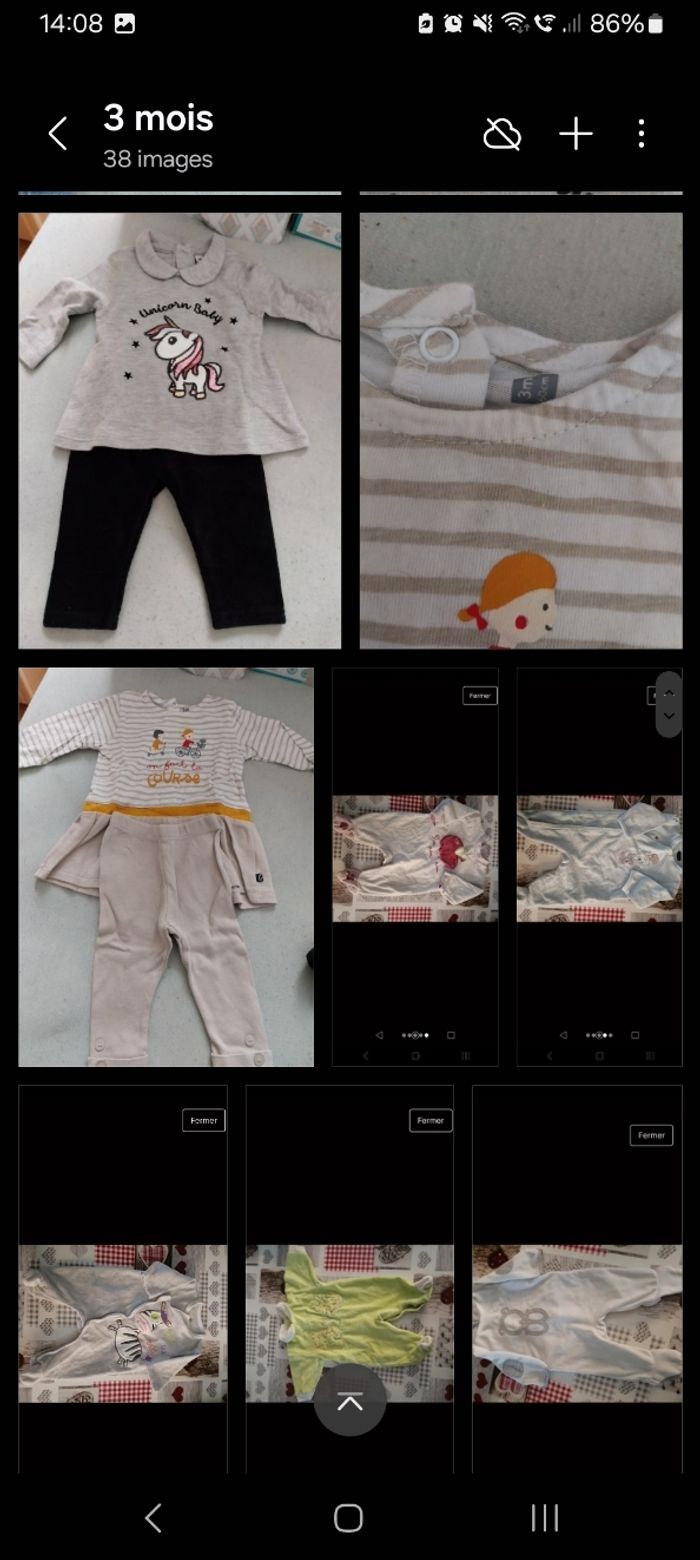Open the beige pants outfit photo

[166, 866]
